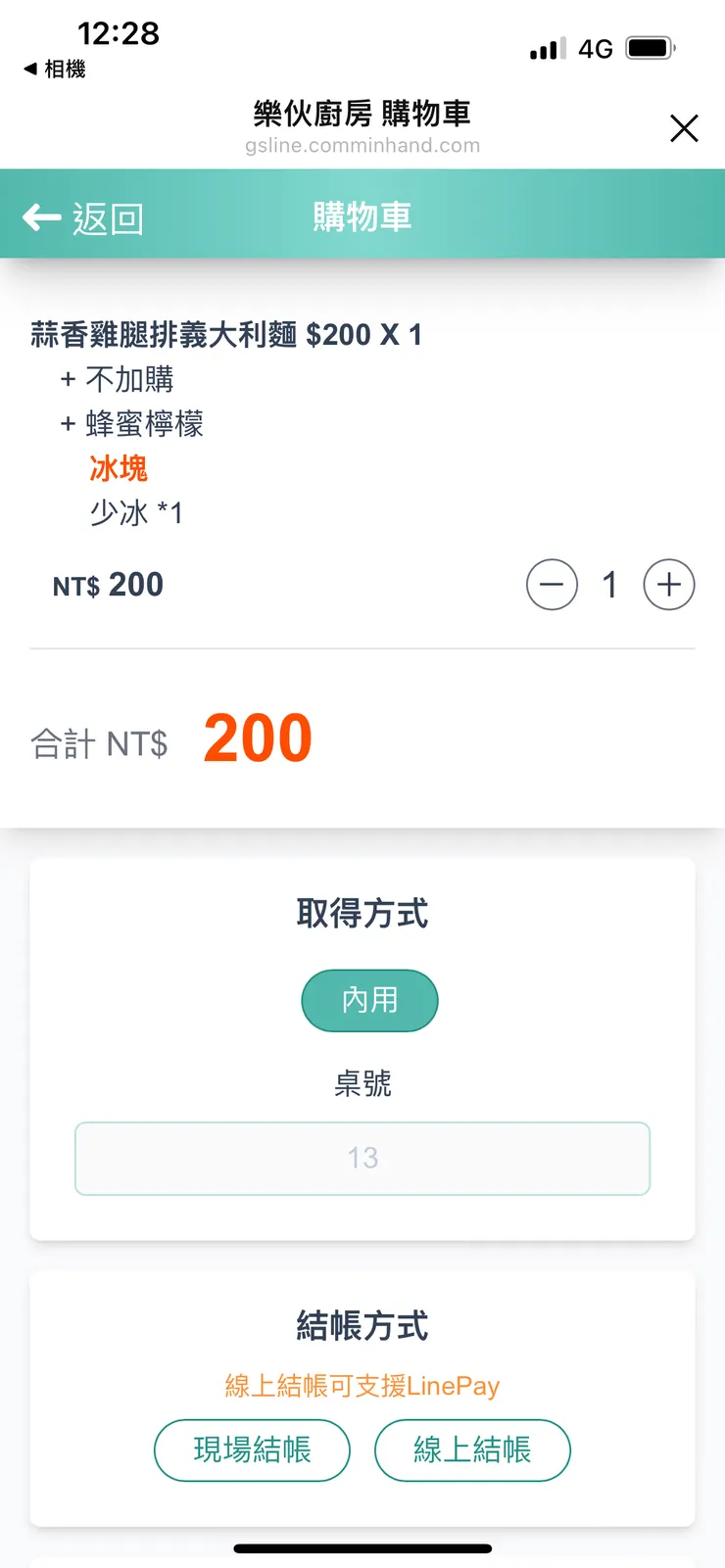Tap the 購物車 title in header

pyautogui.click(x=362, y=214)
